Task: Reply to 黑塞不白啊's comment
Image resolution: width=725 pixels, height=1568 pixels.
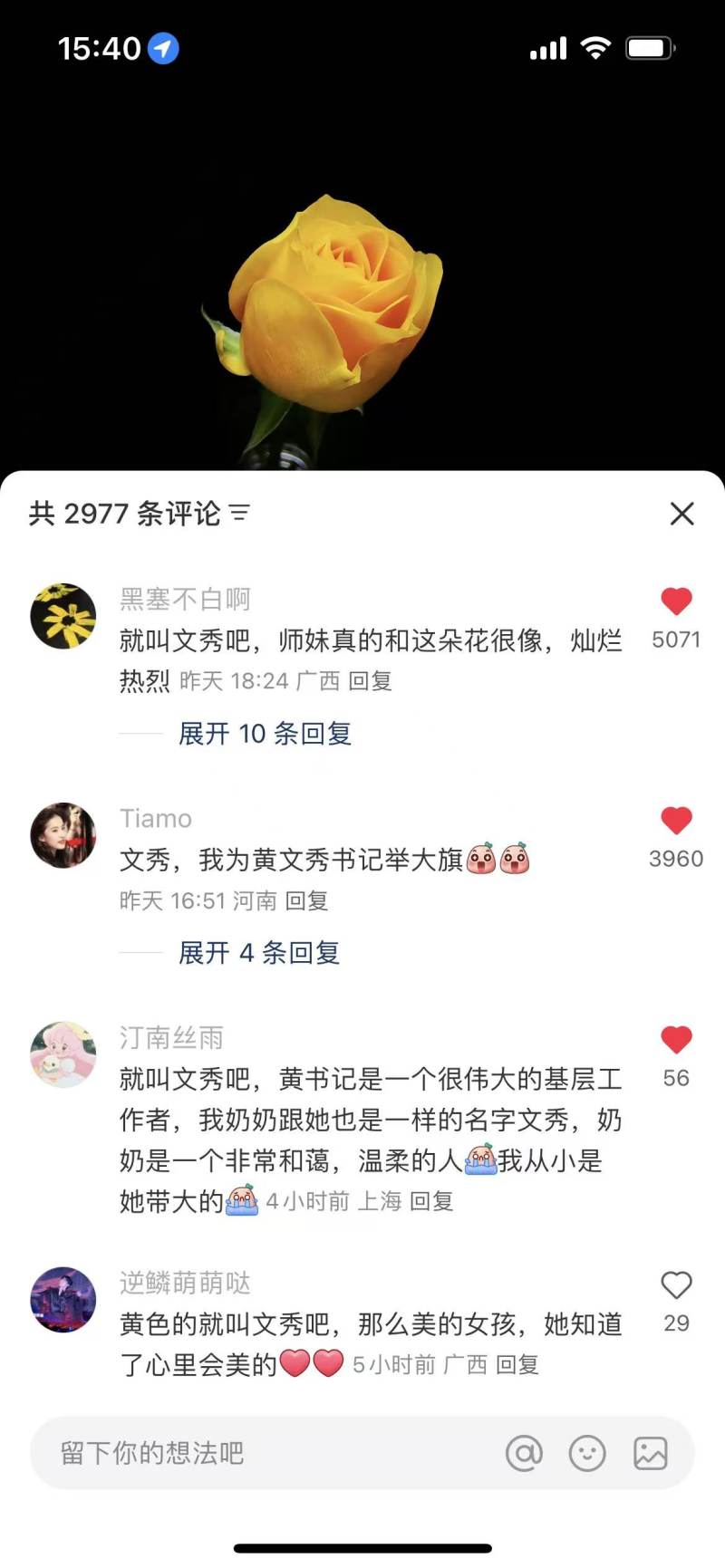Action: coord(370,681)
